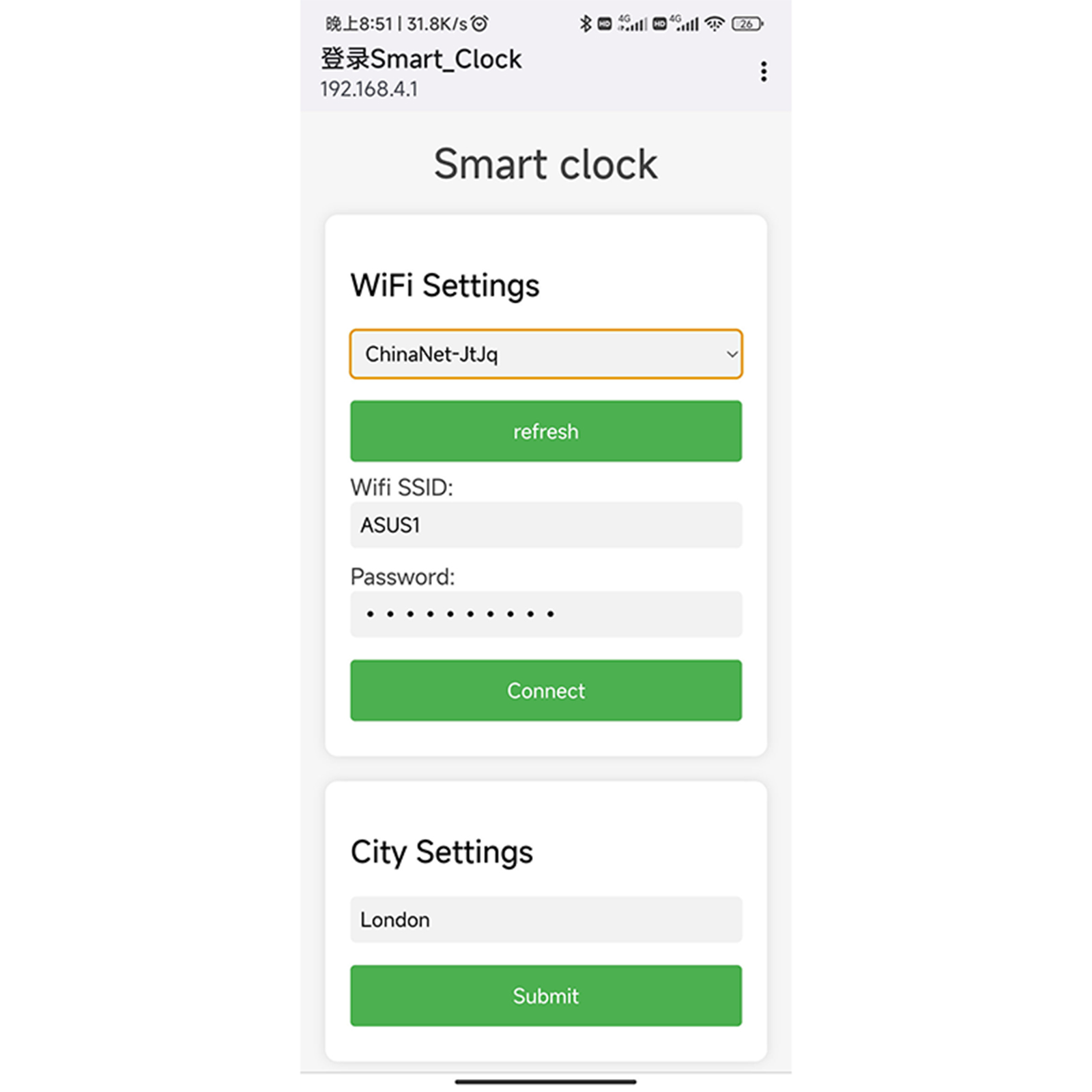Select the Password input field

[x=545, y=614]
